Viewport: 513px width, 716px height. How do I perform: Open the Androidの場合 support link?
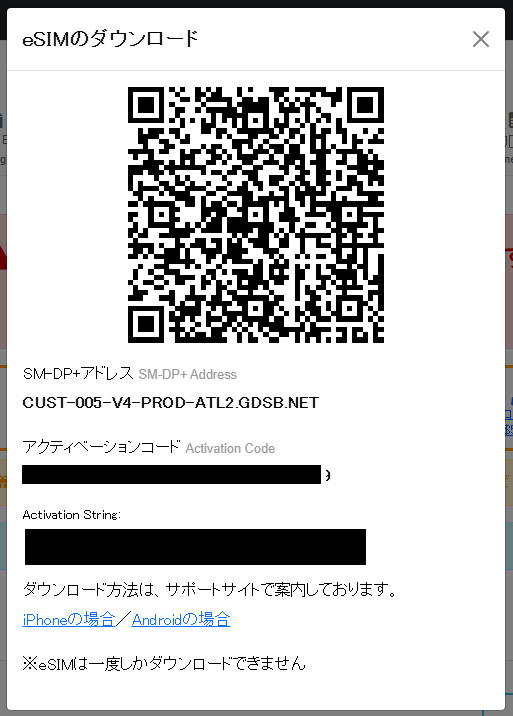[181, 620]
